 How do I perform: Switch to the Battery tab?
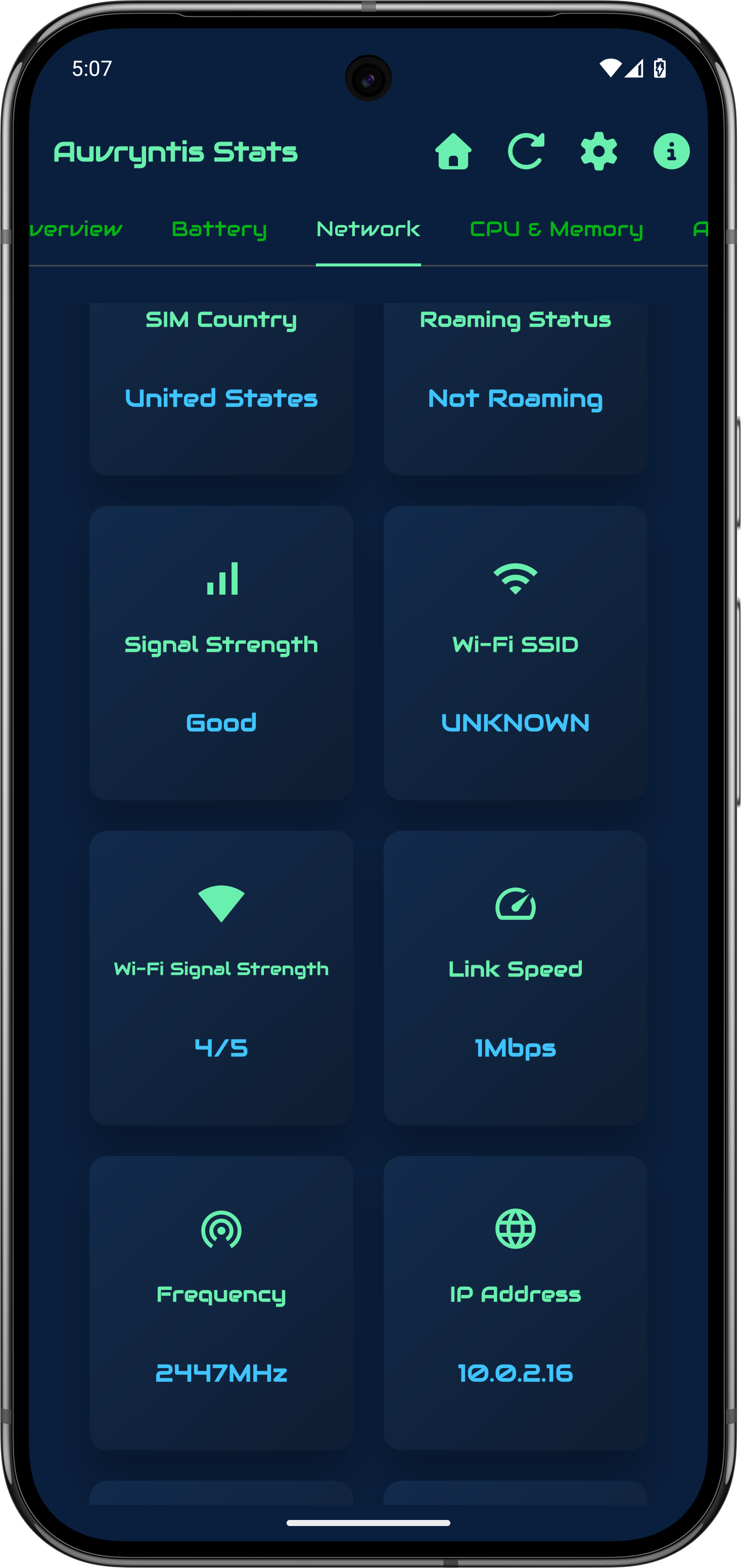tap(219, 230)
